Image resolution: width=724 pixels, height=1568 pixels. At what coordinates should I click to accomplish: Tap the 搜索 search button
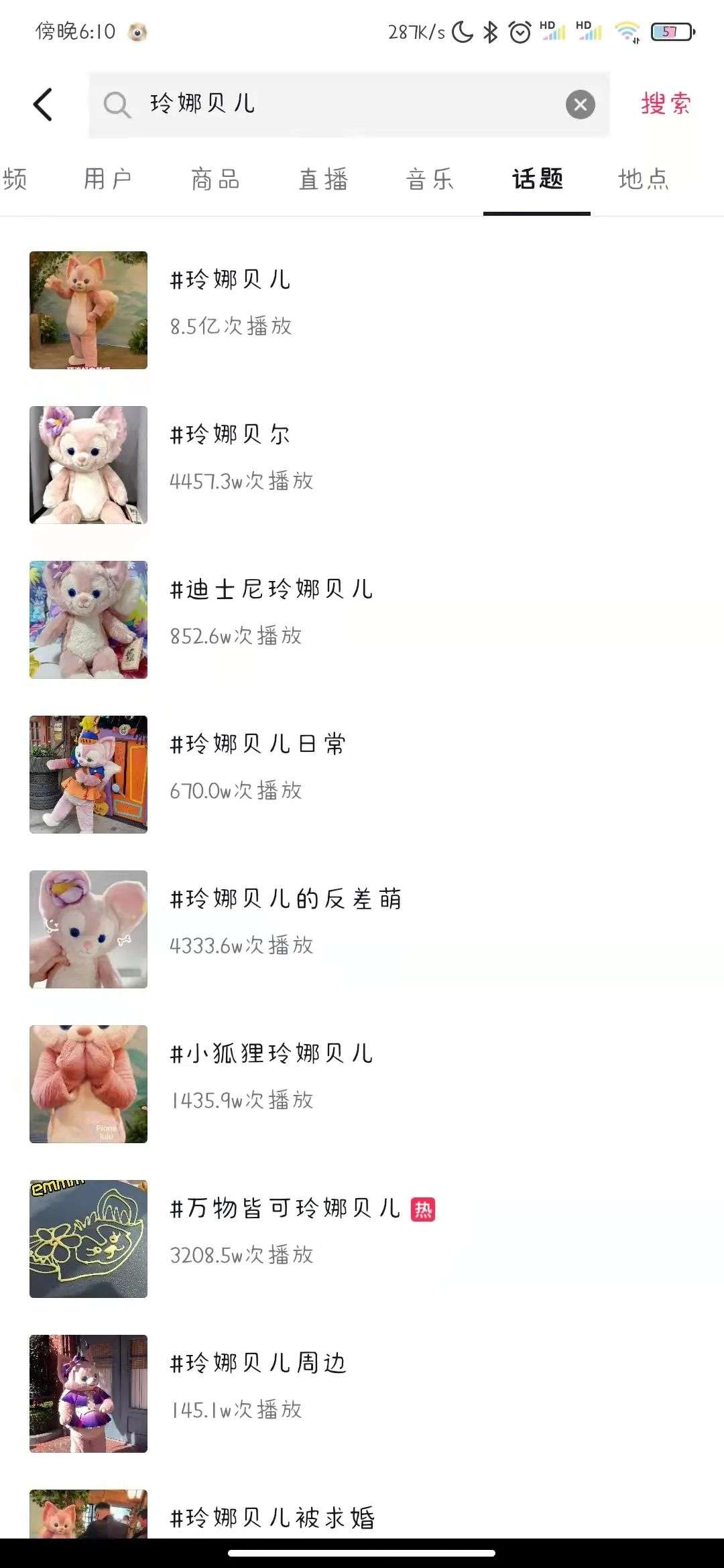(665, 104)
